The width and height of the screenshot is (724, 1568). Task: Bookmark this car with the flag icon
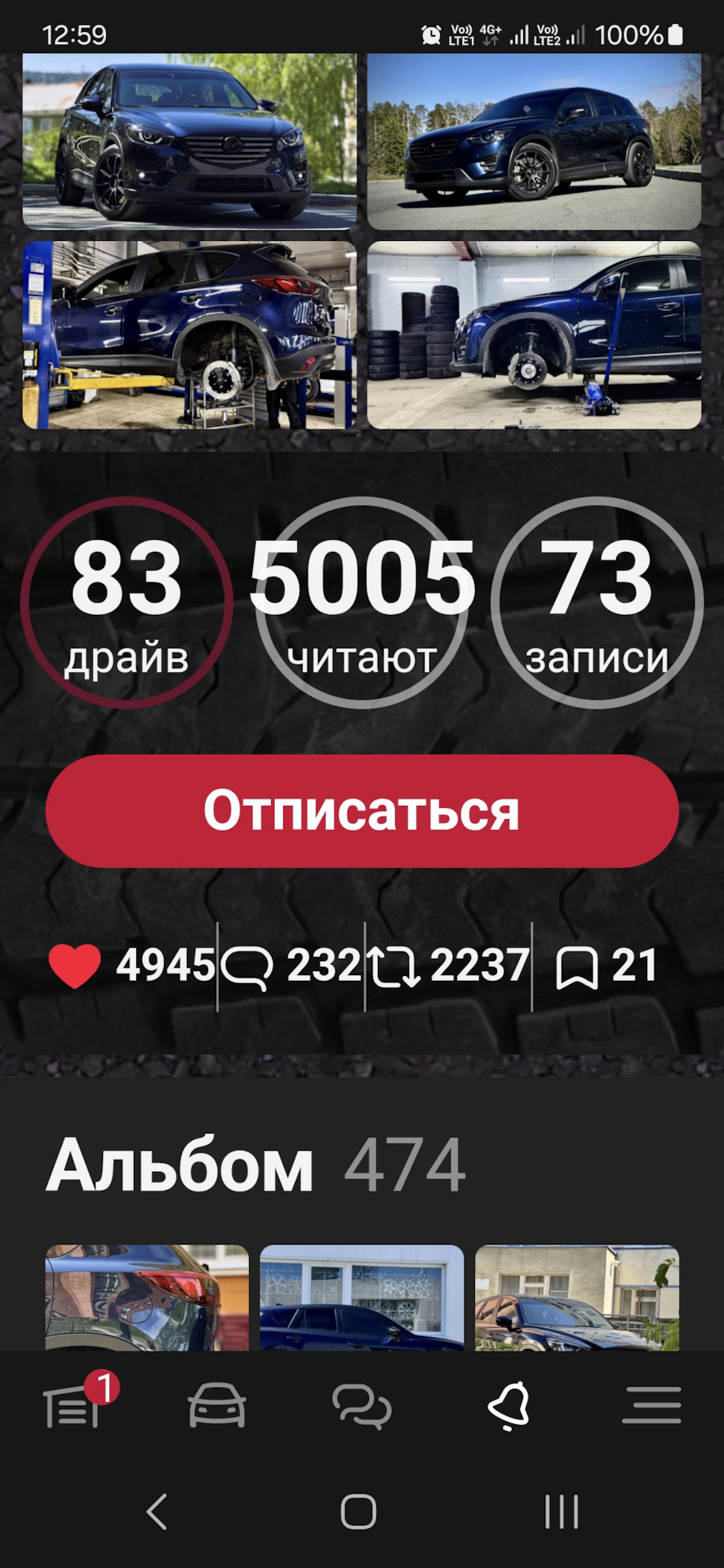pyautogui.click(x=577, y=968)
